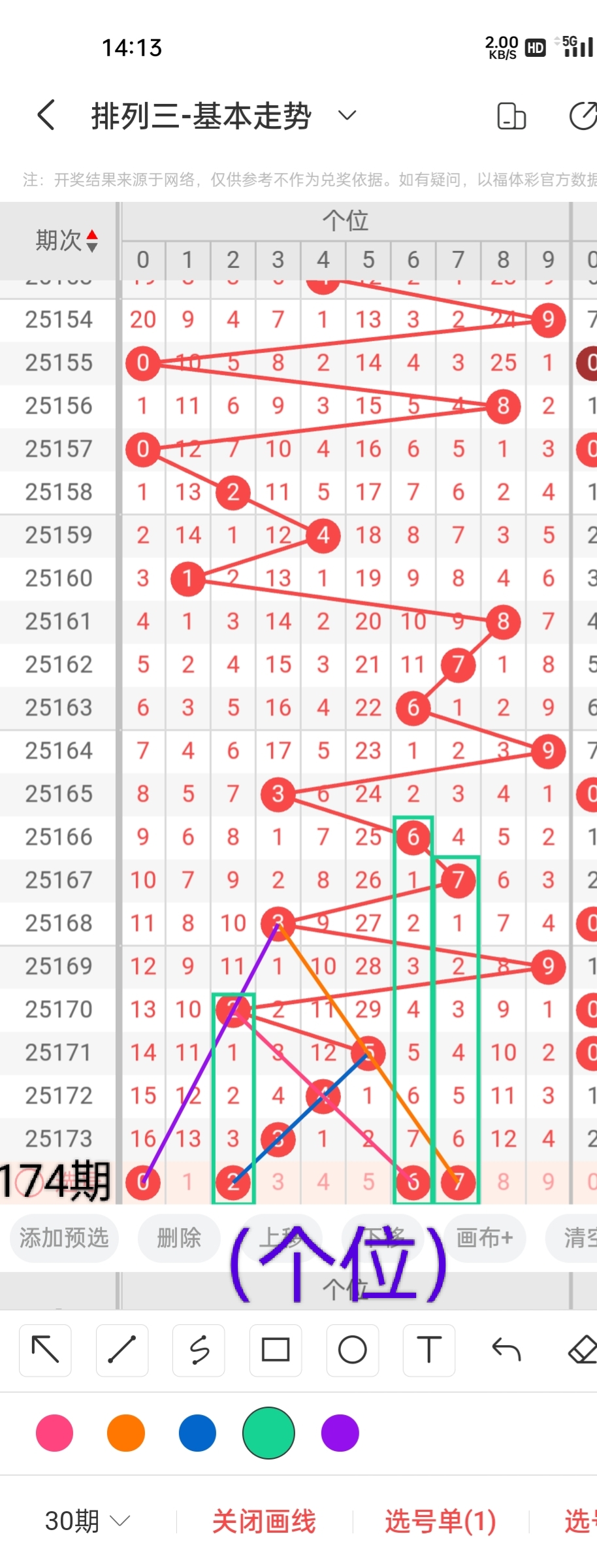Pick the text tool

click(429, 1350)
